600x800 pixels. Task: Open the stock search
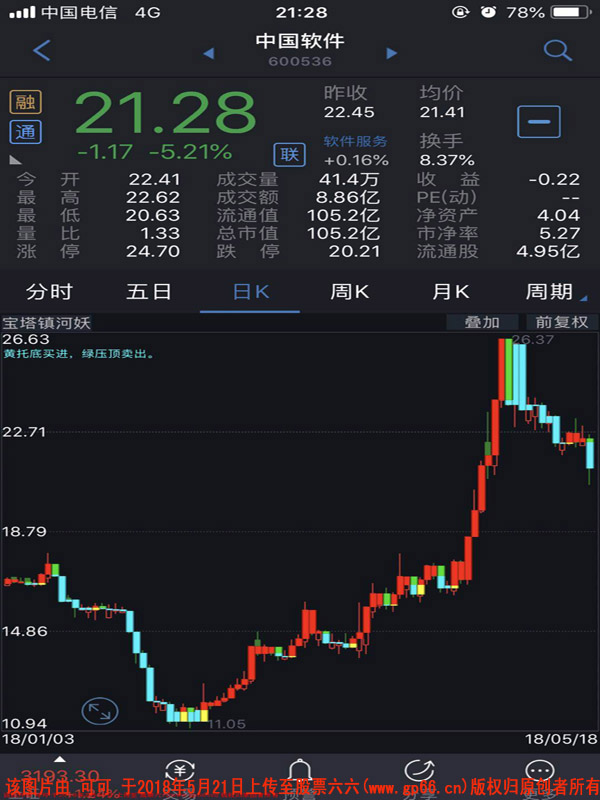557,50
